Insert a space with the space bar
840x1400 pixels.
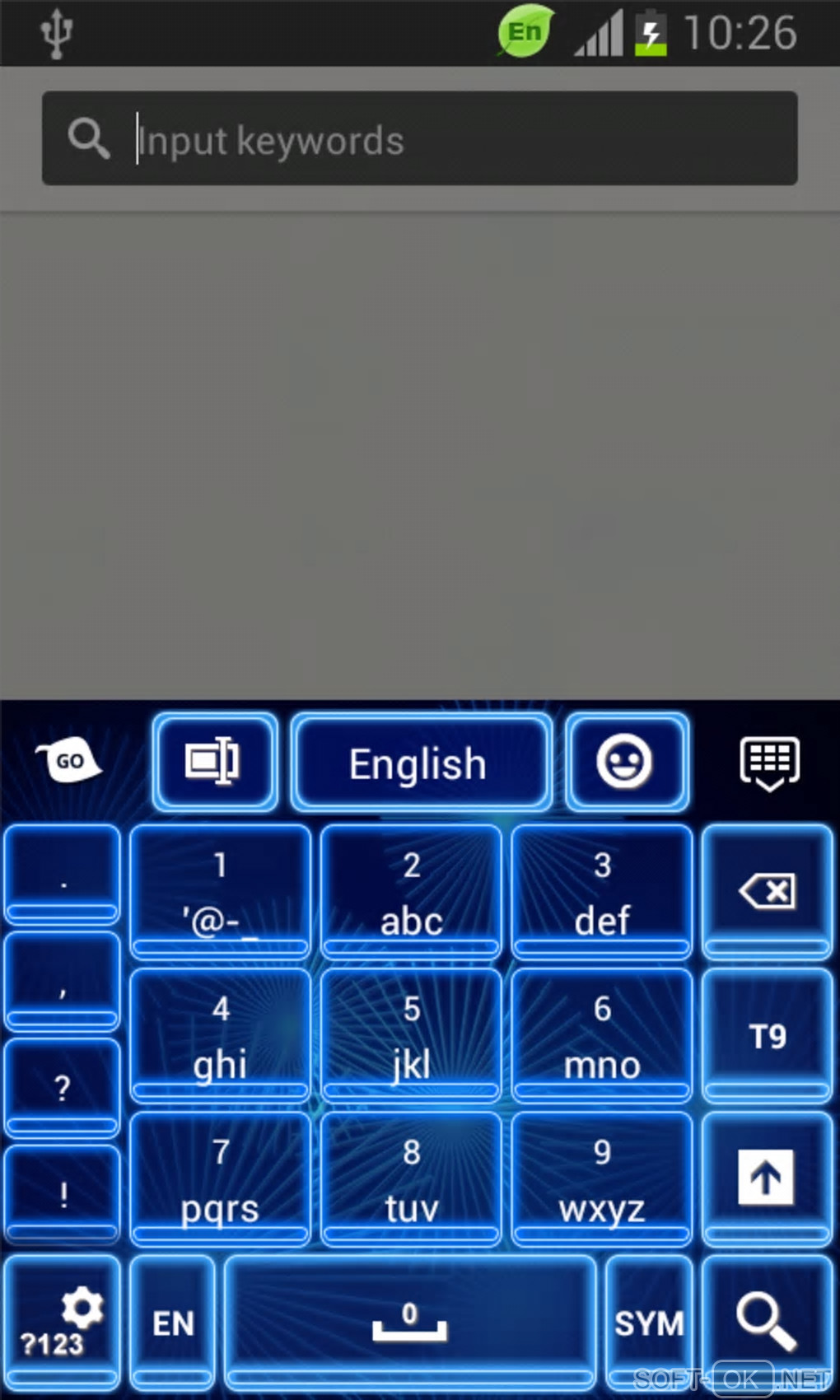point(409,1323)
